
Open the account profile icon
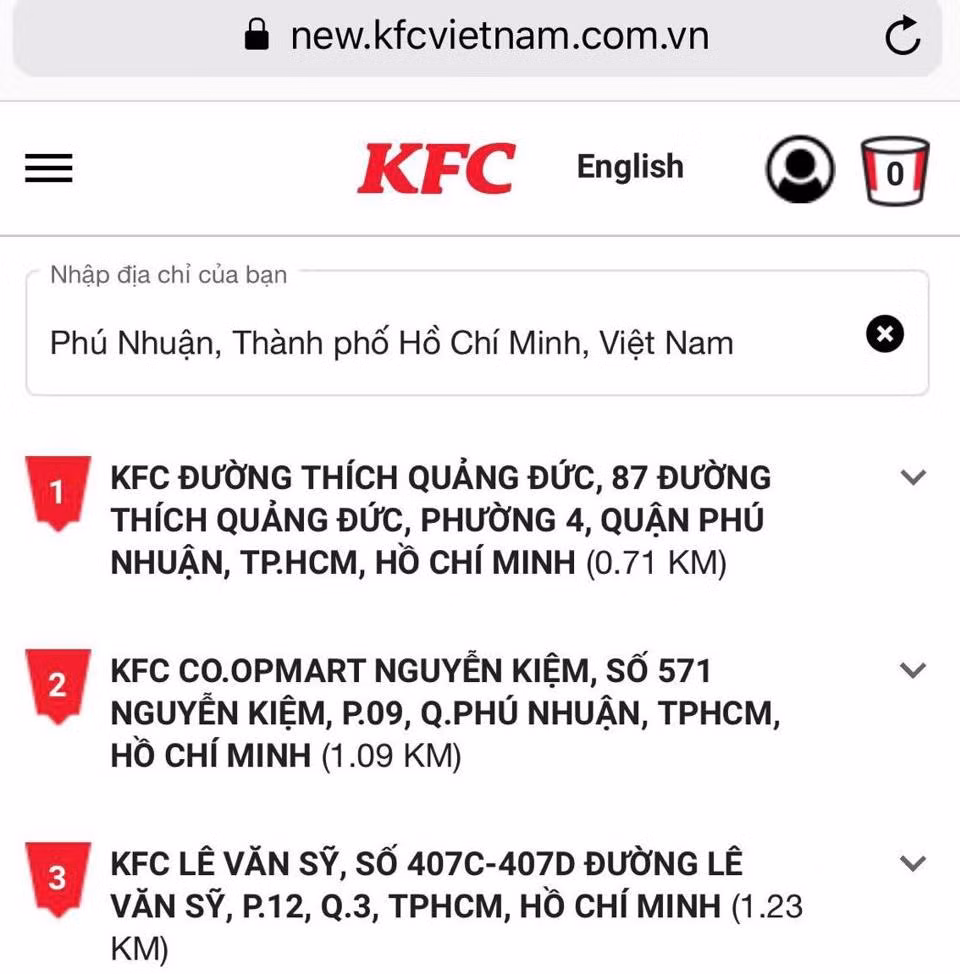tap(798, 169)
